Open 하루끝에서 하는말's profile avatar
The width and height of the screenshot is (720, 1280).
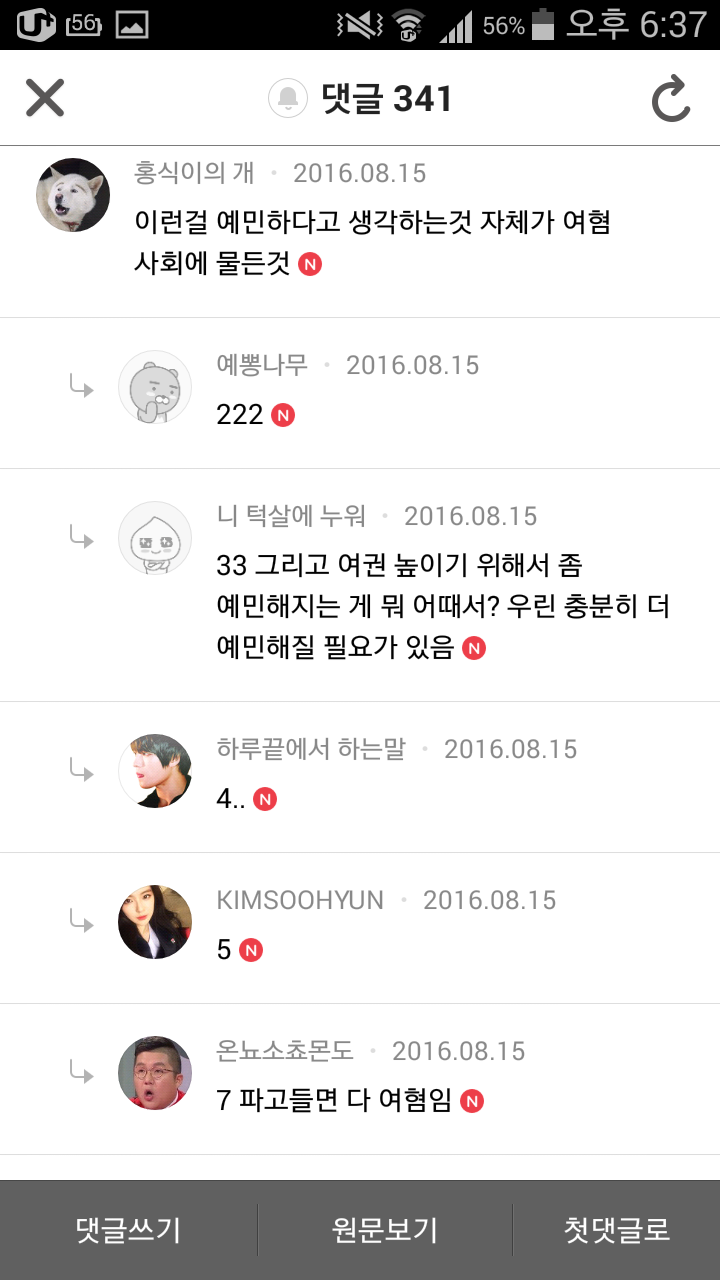[x=155, y=771]
